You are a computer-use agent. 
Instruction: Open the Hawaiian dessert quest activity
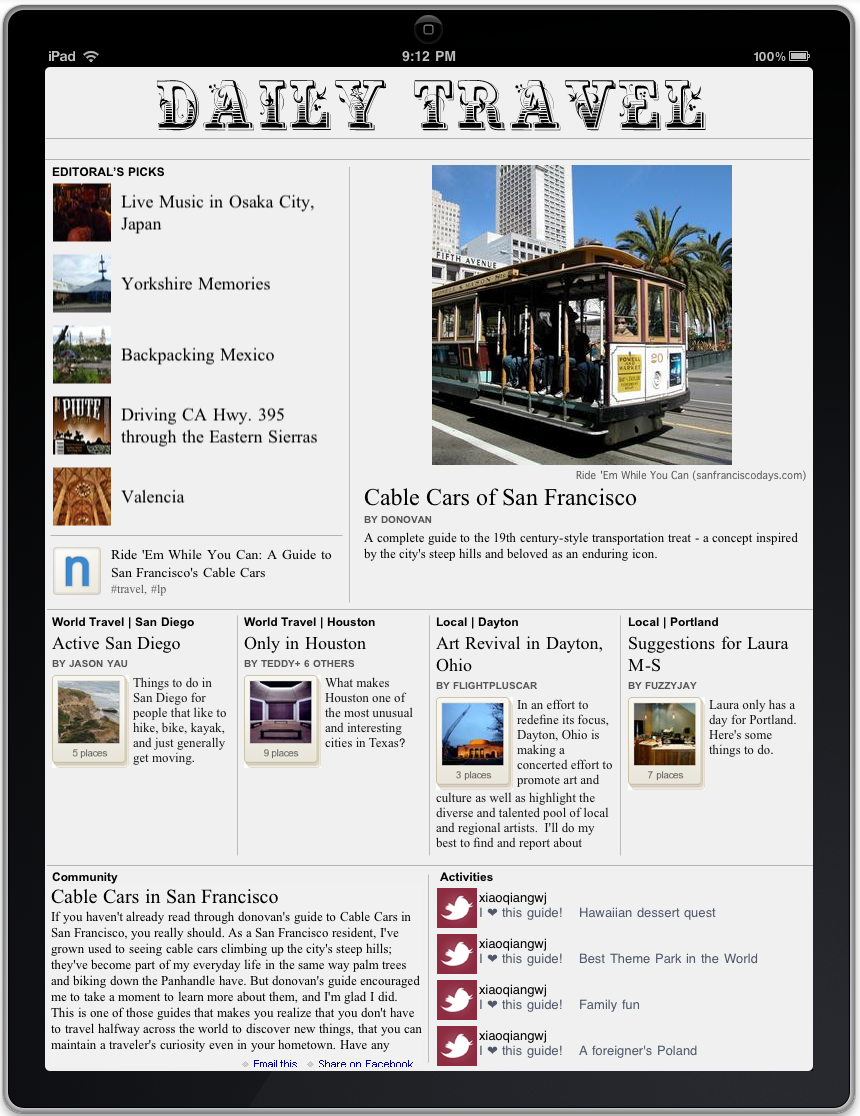(x=647, y=913)
